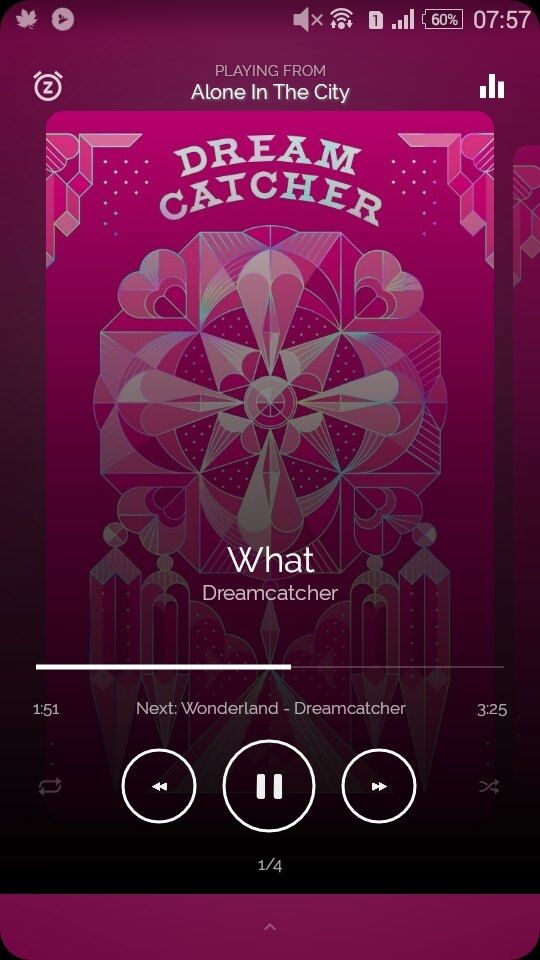This screenshot has height=960, width=540.
Task: Open the equalizer bars icon
Action: click(492, 86)
